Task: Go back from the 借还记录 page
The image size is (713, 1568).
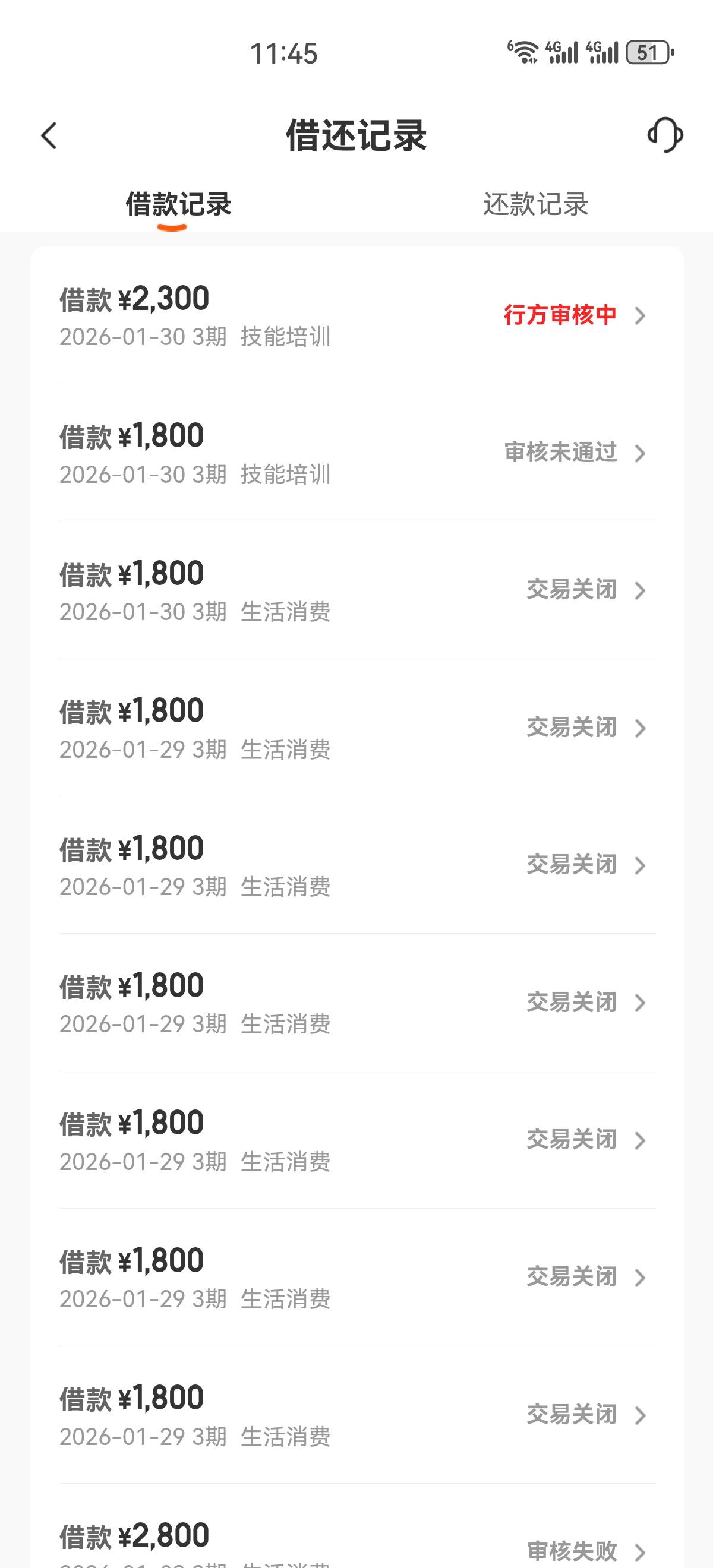Action: point(49,135)
